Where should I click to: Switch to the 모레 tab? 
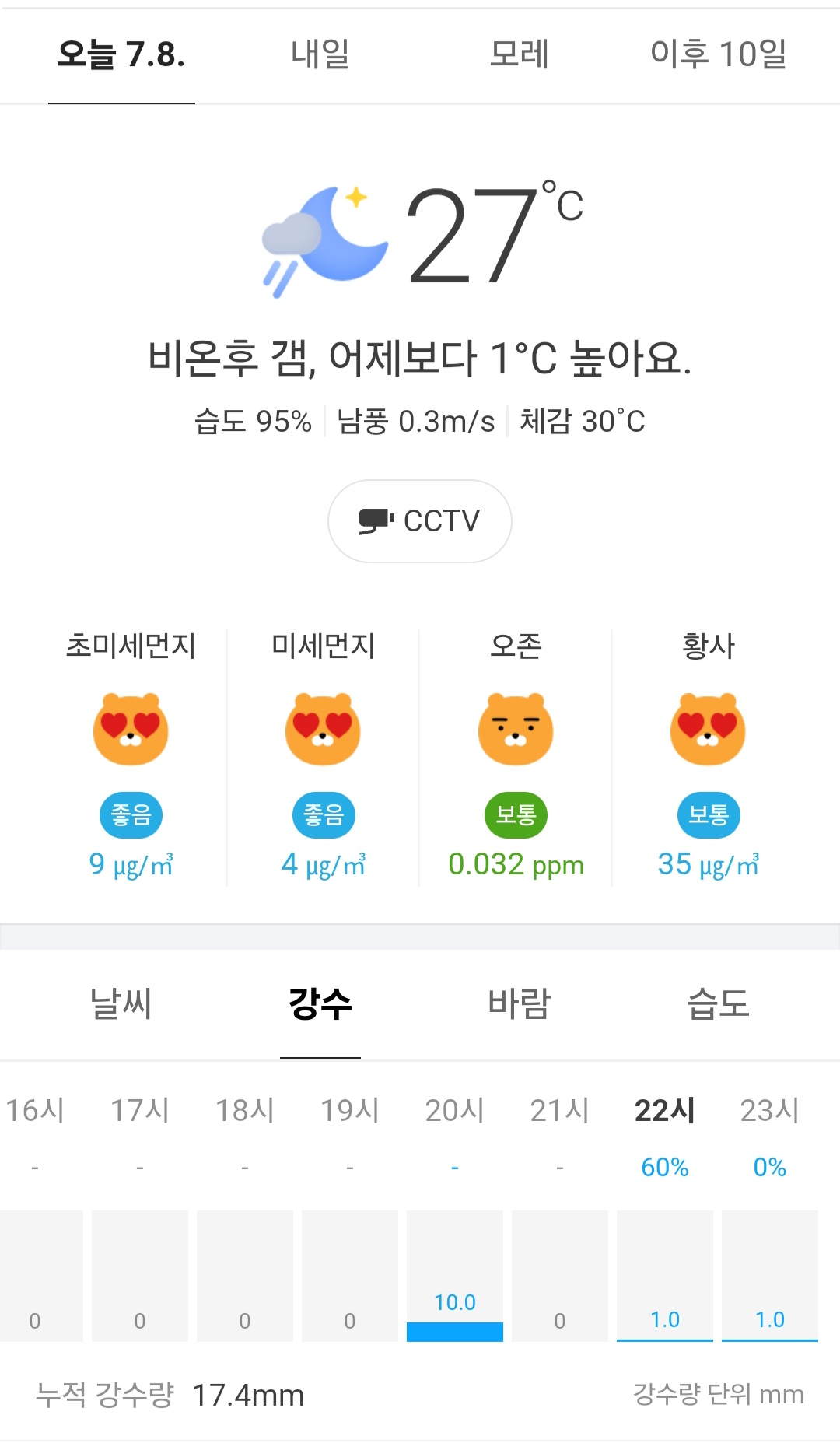pyautogui.click(x=519, y=54)
